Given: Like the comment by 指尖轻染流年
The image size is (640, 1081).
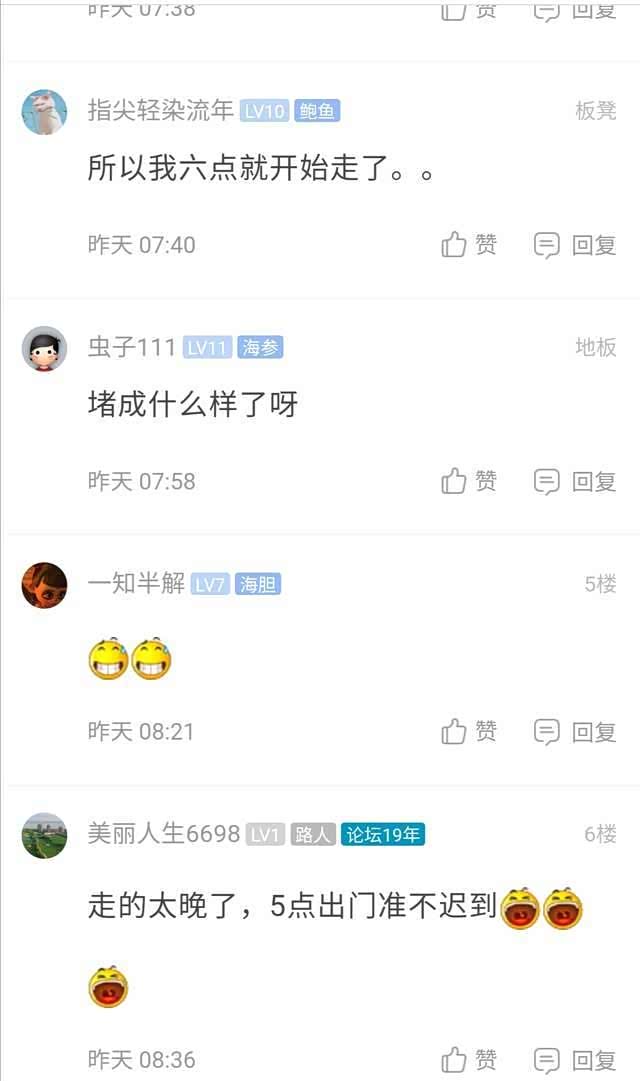Looking at the screenshot, I should [x=469, y=245].
